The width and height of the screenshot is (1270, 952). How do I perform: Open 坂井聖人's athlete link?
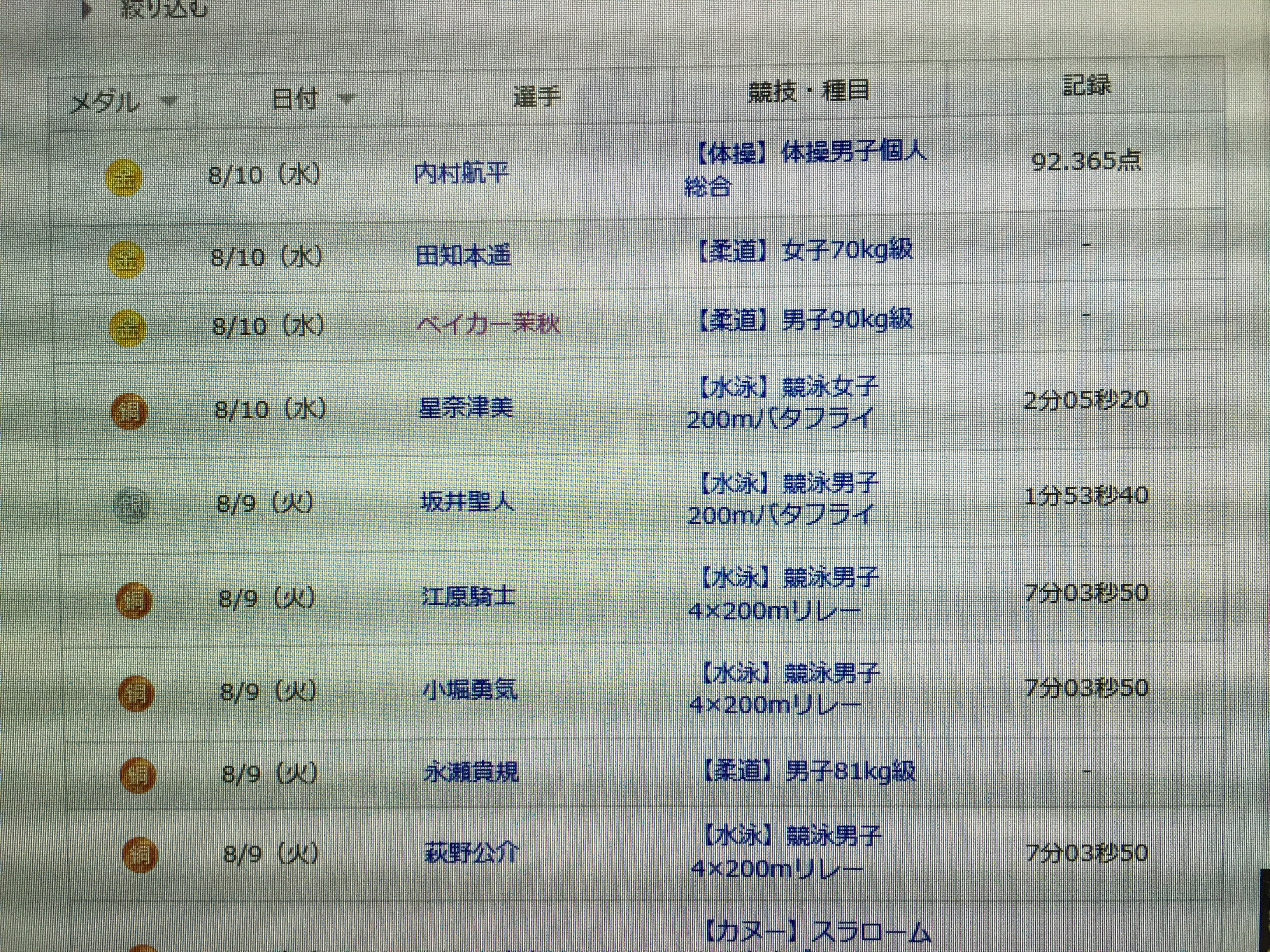click(467, 503)
